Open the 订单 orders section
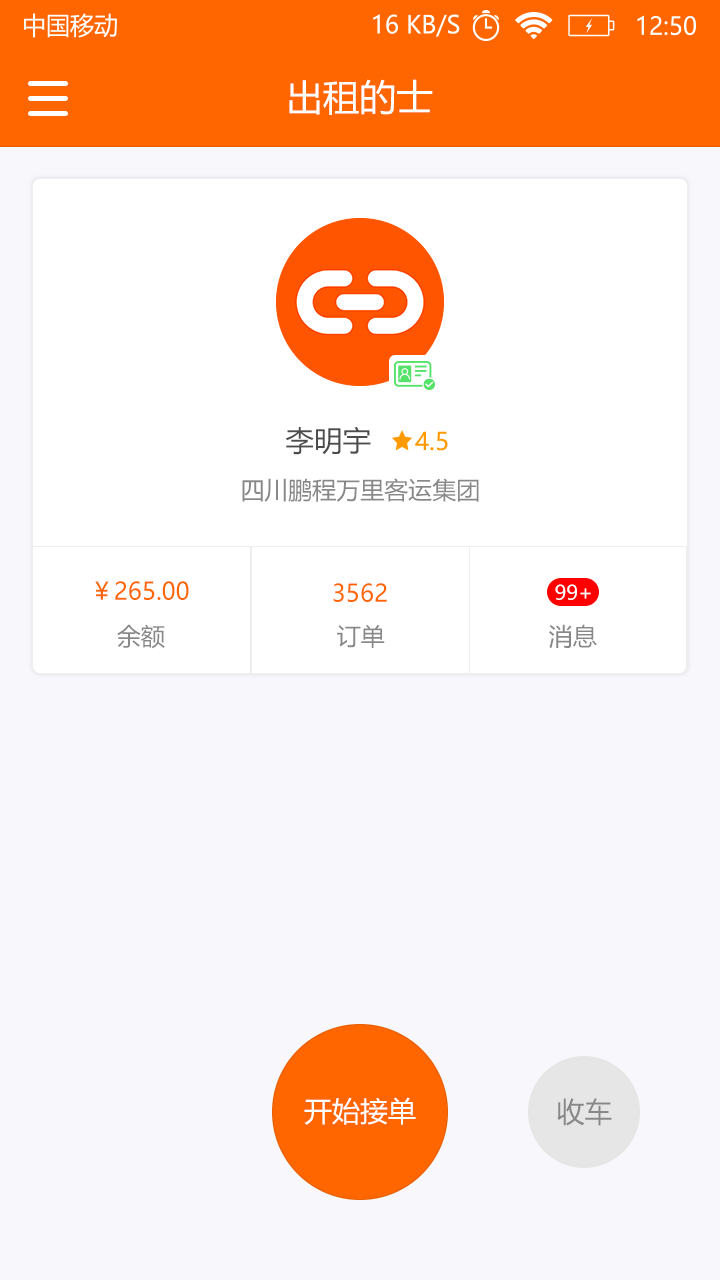Image resolution: width=720 pixels, height=1280 pixels. (x=360, y=610)
